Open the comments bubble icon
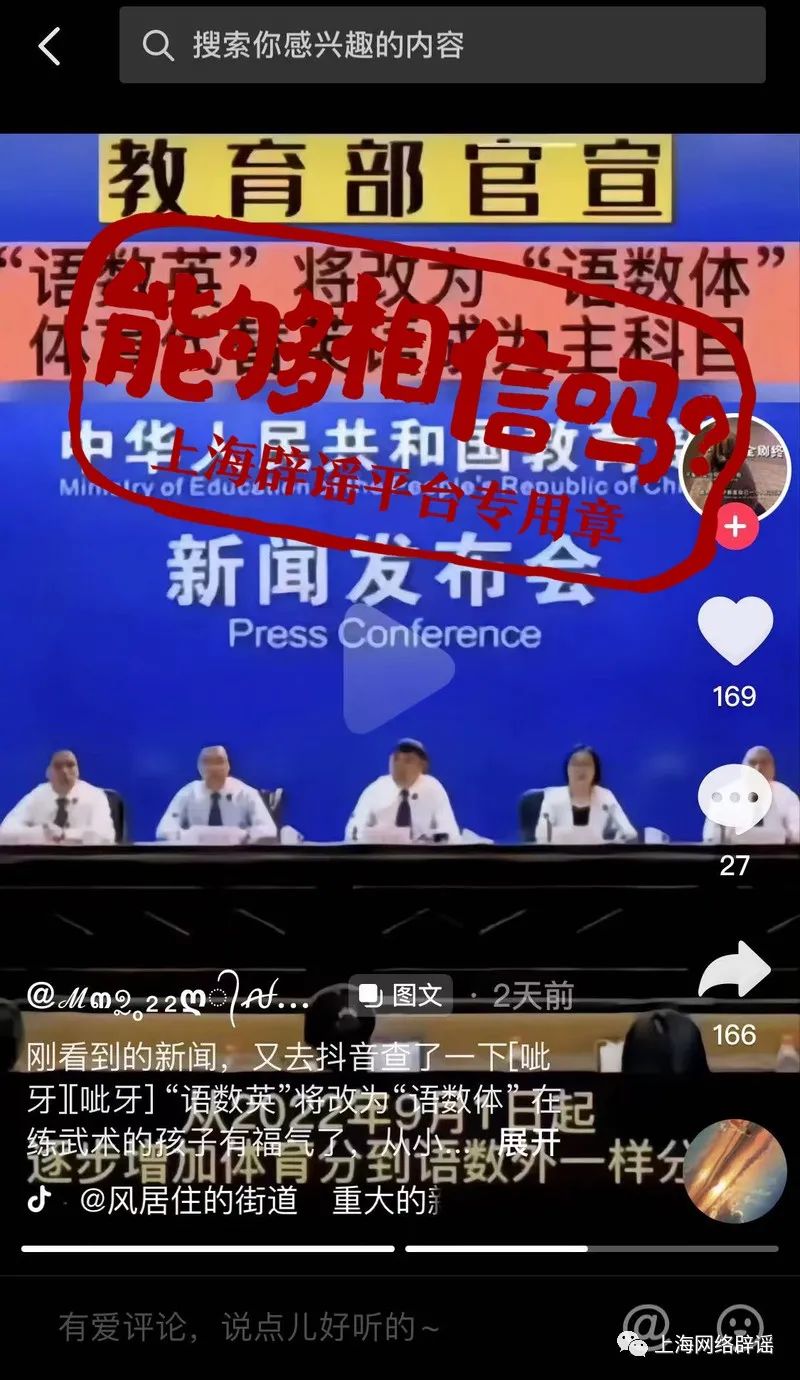The height and width of the screenshot is (1380, 800). click(735, 800)
